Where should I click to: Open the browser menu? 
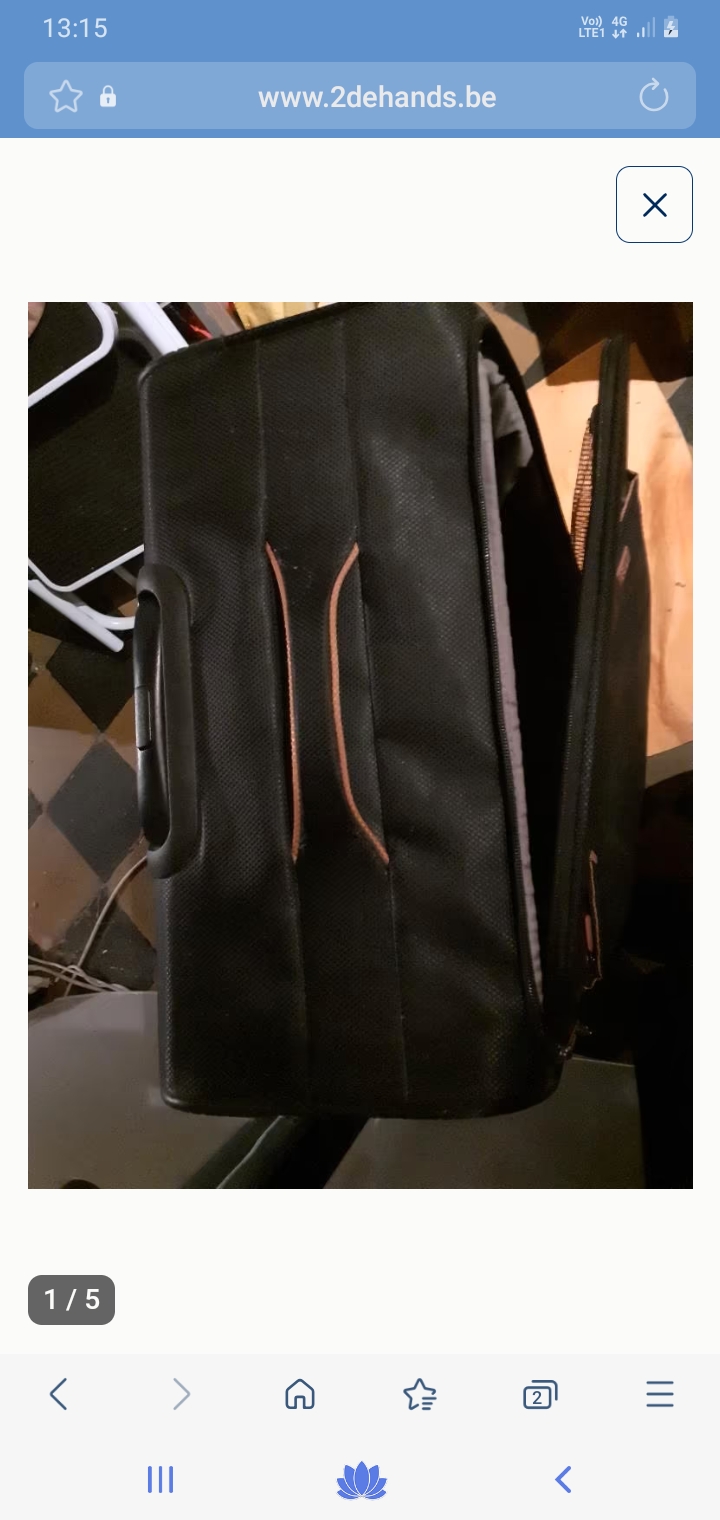(660, 1394)
